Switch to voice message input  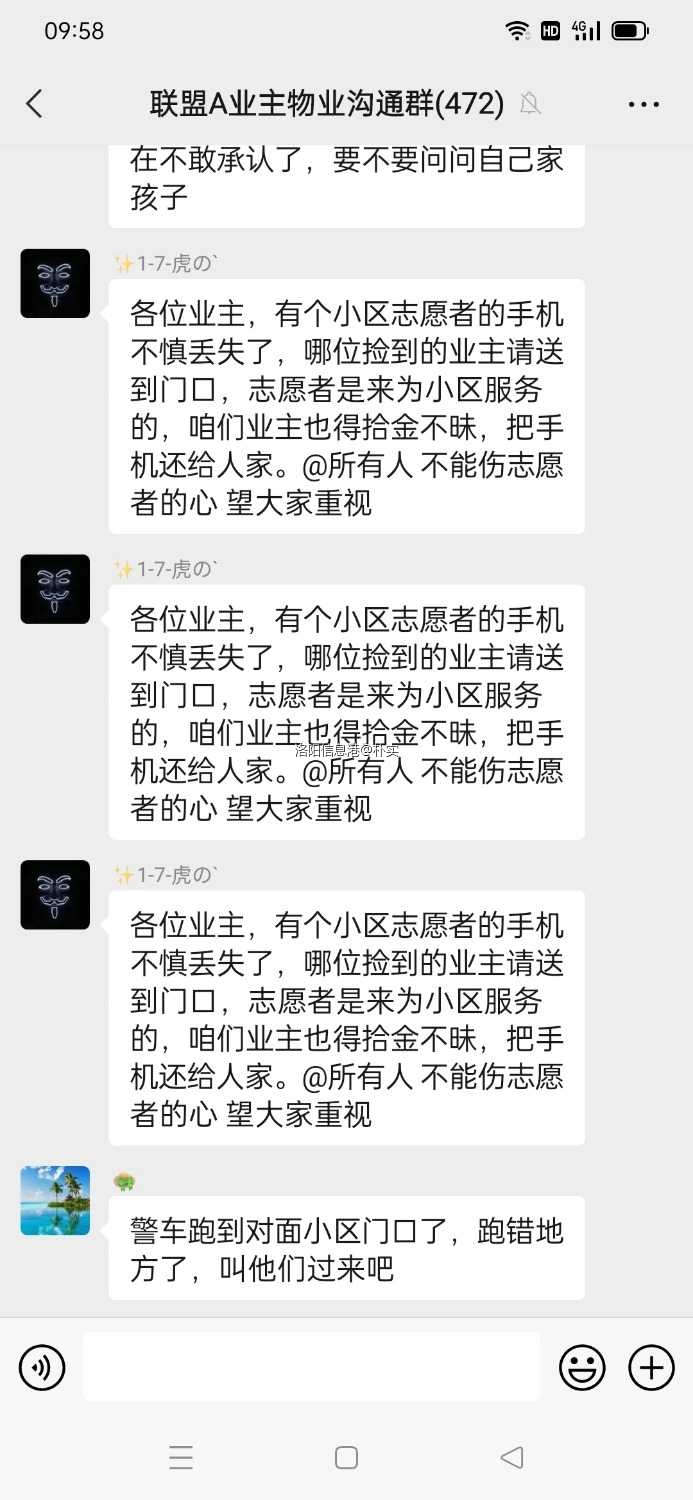click(x=42, y=1367)
